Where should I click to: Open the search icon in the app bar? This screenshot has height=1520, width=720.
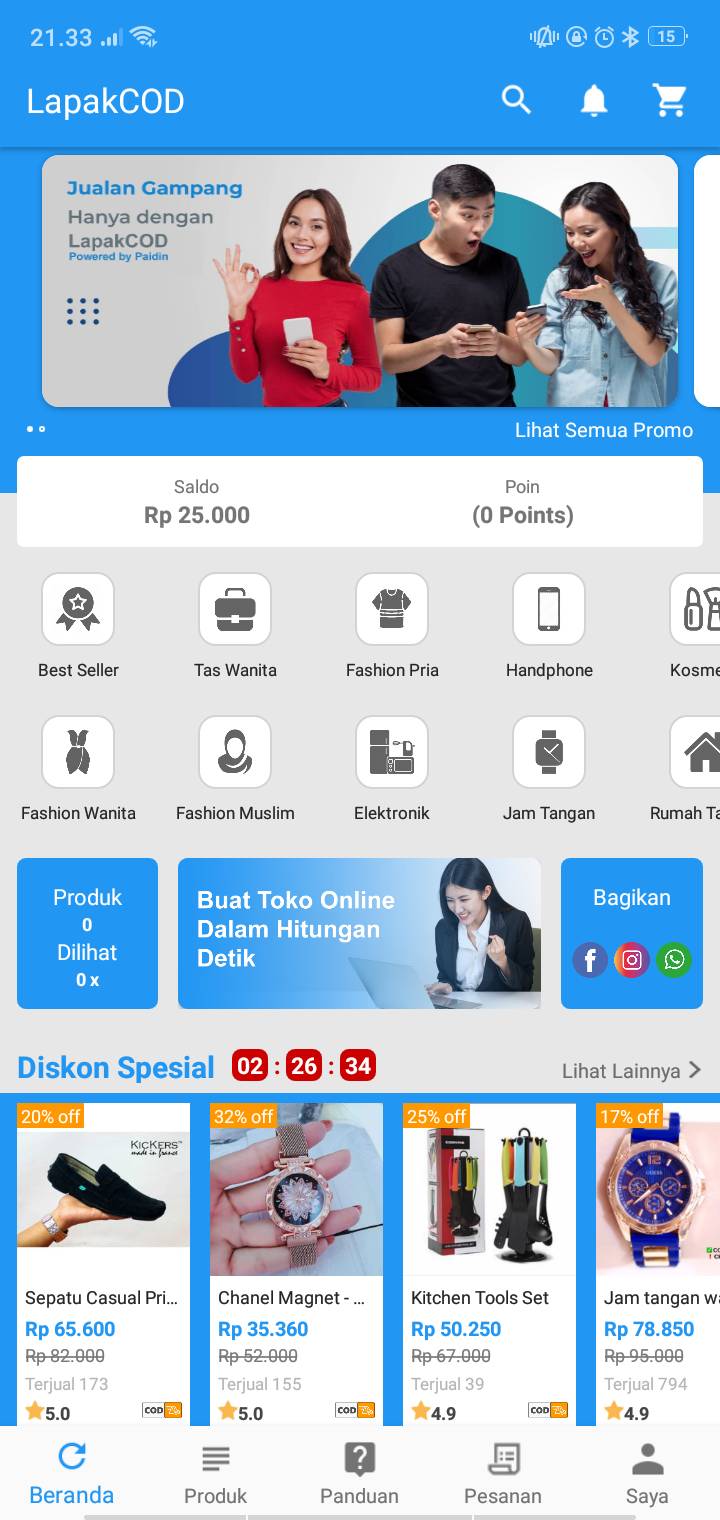516,100
